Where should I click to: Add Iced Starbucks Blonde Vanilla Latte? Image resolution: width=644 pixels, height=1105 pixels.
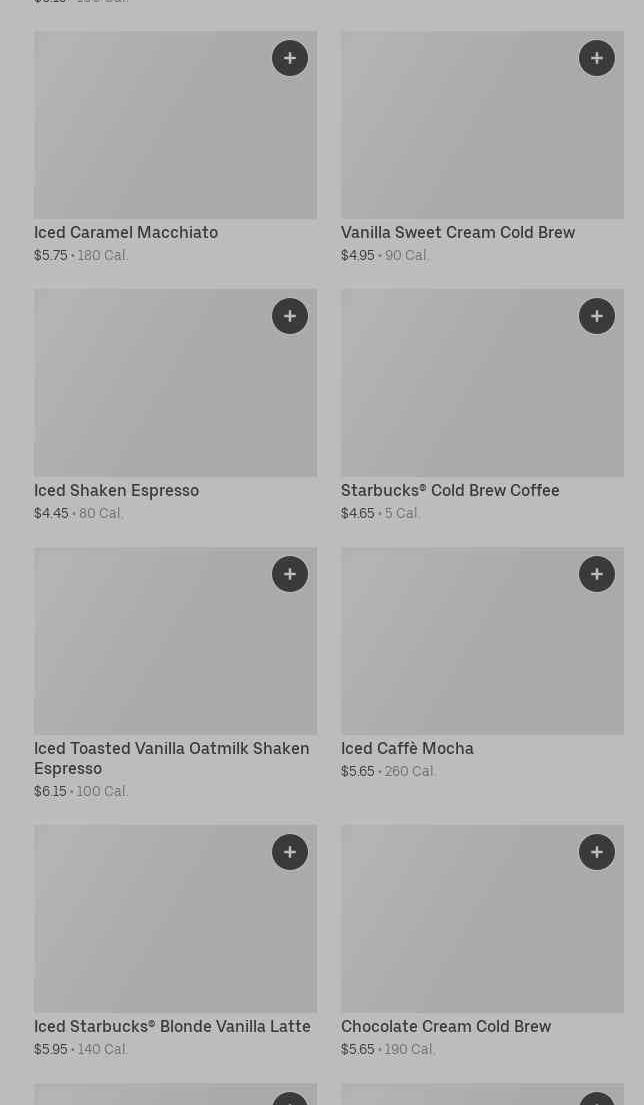click(x=290, y=852)
